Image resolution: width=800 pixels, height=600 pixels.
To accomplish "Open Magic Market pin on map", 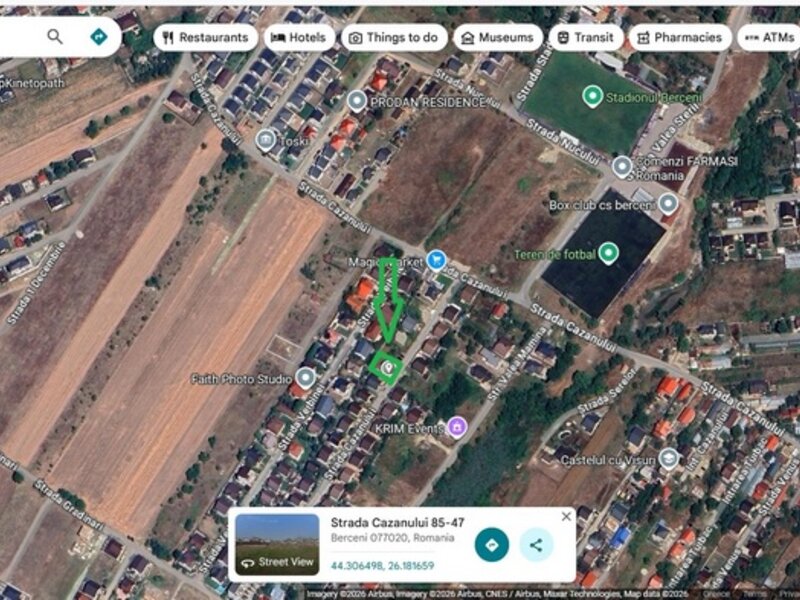I will pyautogui.click(x=435, y=261).
